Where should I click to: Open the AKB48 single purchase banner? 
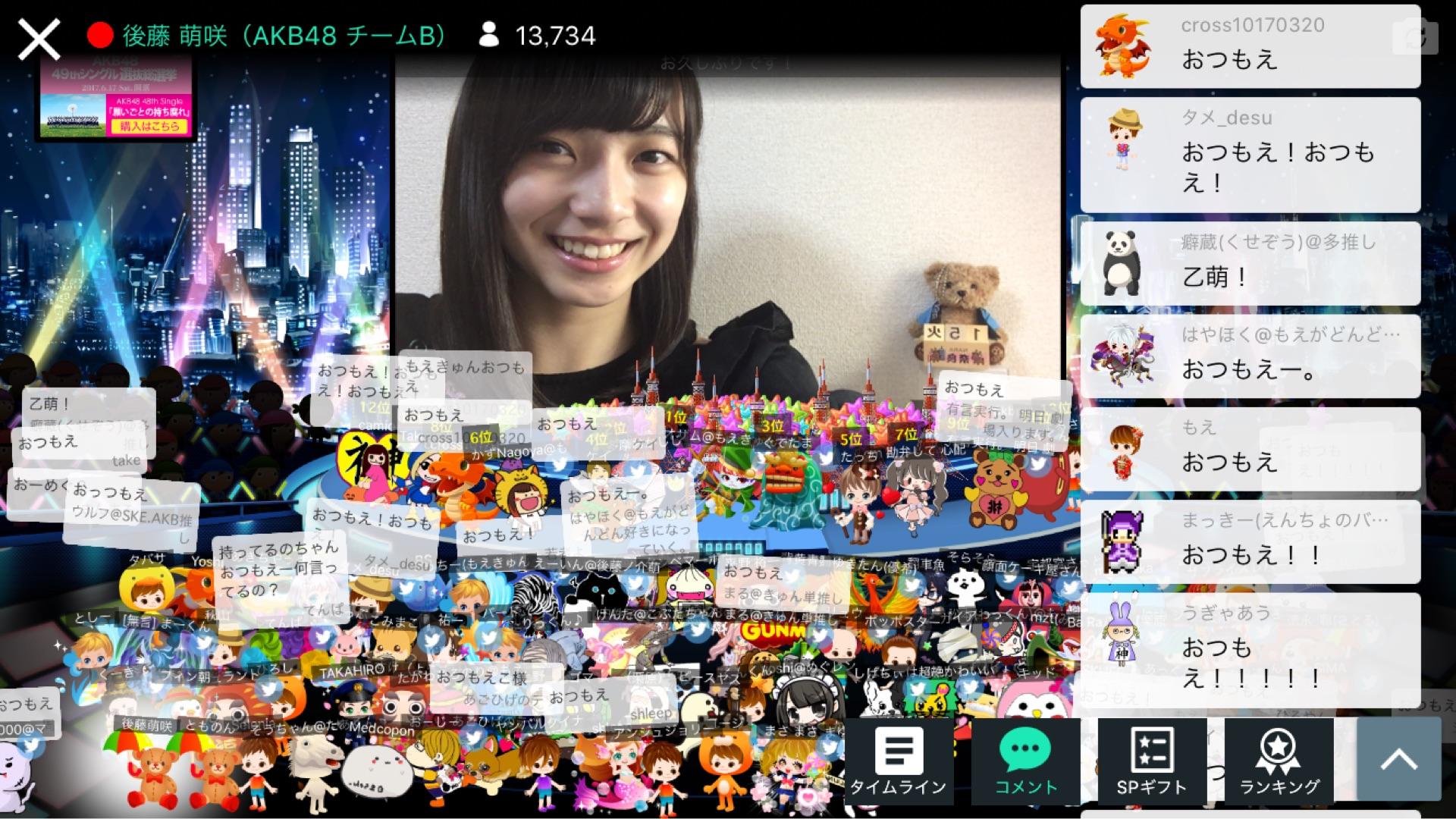tap(115, 99)
